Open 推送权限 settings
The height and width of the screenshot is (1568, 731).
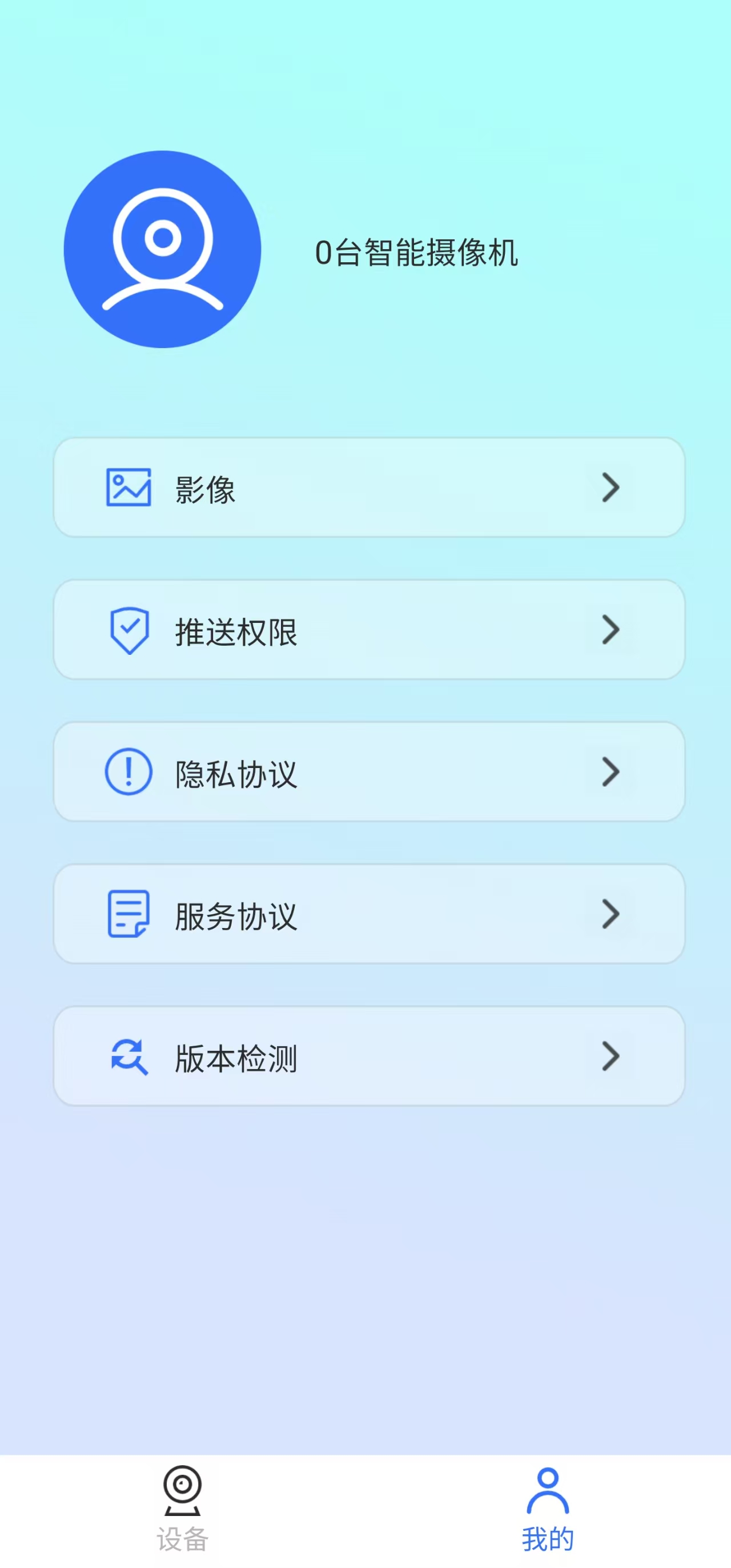point(368,630)
